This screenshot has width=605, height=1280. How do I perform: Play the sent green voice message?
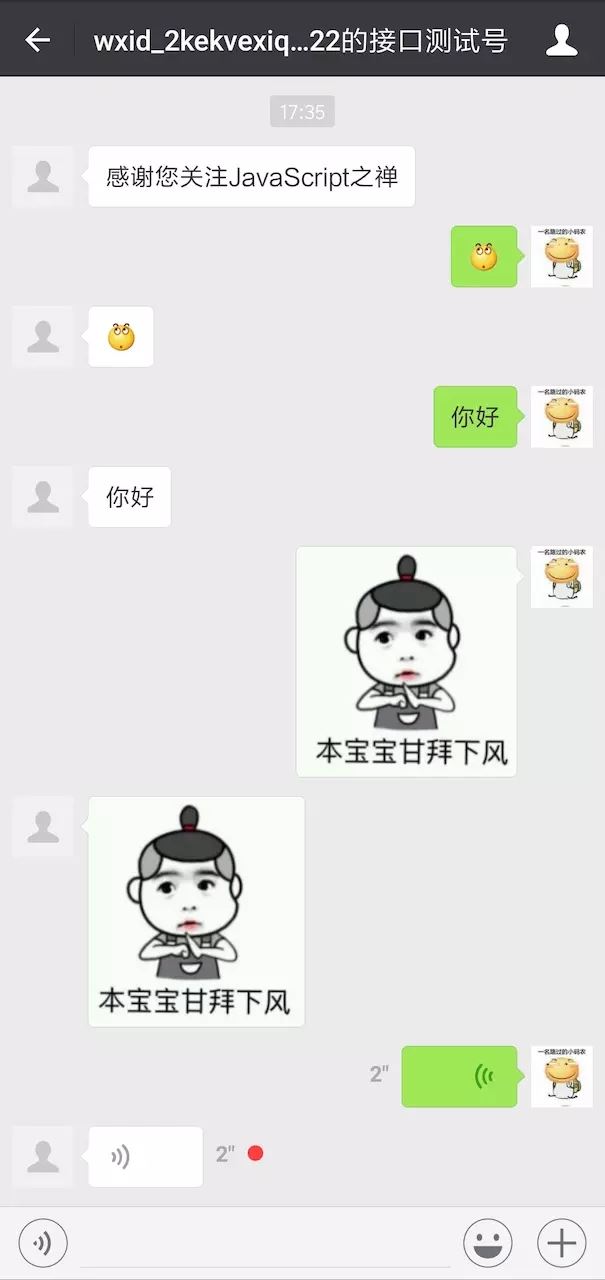460,1076
